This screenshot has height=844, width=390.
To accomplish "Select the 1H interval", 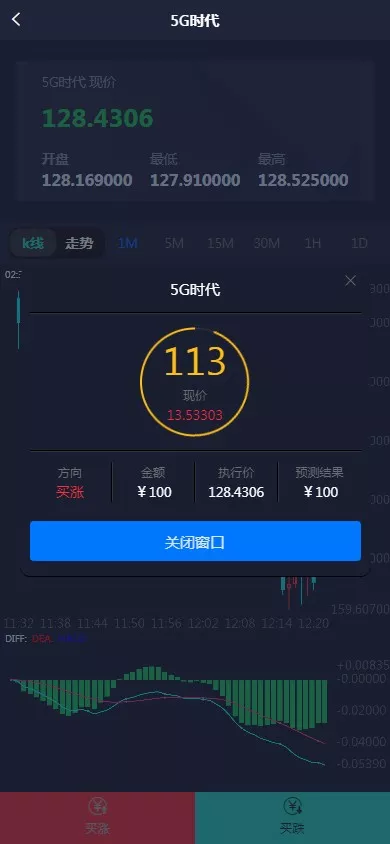I will click(x=313, y=243).
